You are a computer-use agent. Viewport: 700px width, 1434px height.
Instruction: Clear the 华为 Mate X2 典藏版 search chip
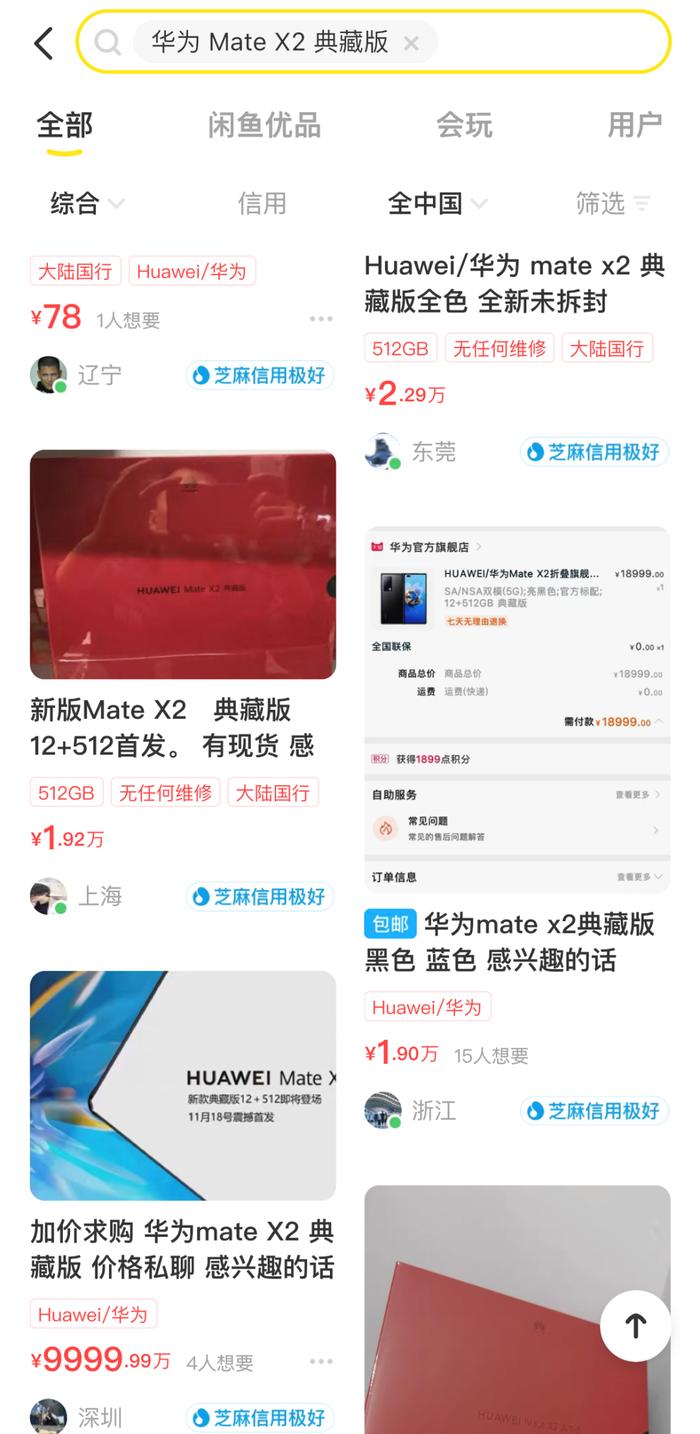(411, 43)
